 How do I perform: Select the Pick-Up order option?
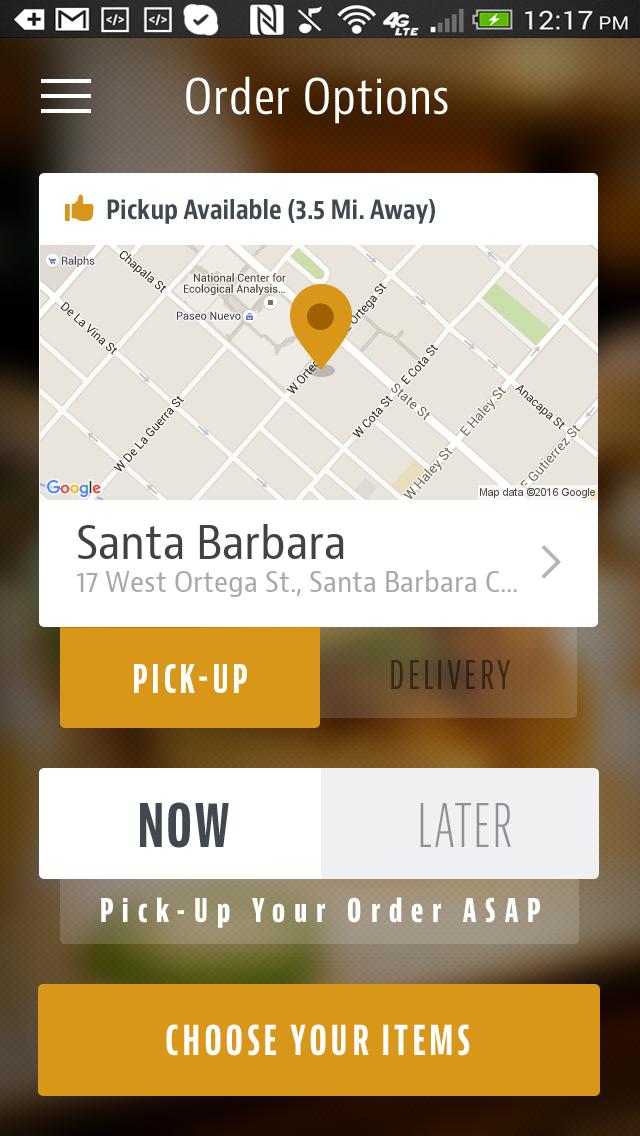[190, 677]
